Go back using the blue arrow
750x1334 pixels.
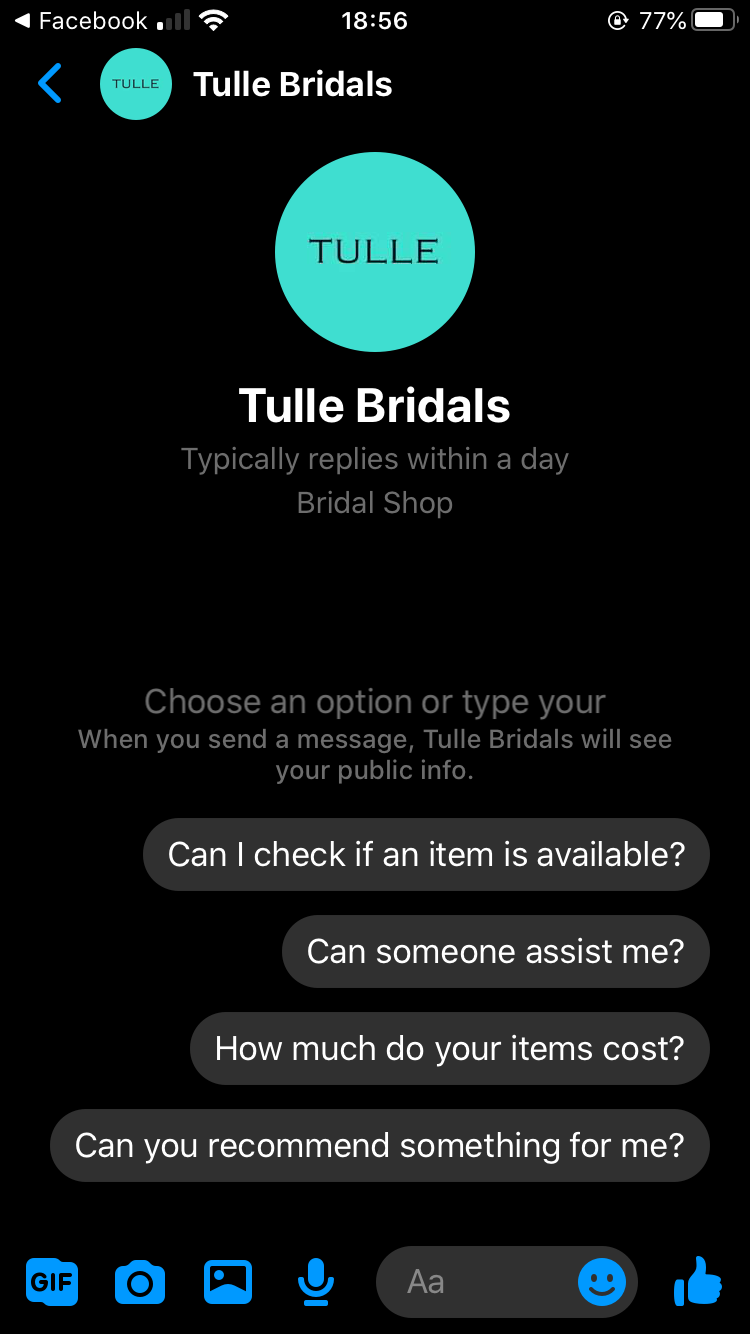[50, 84]
